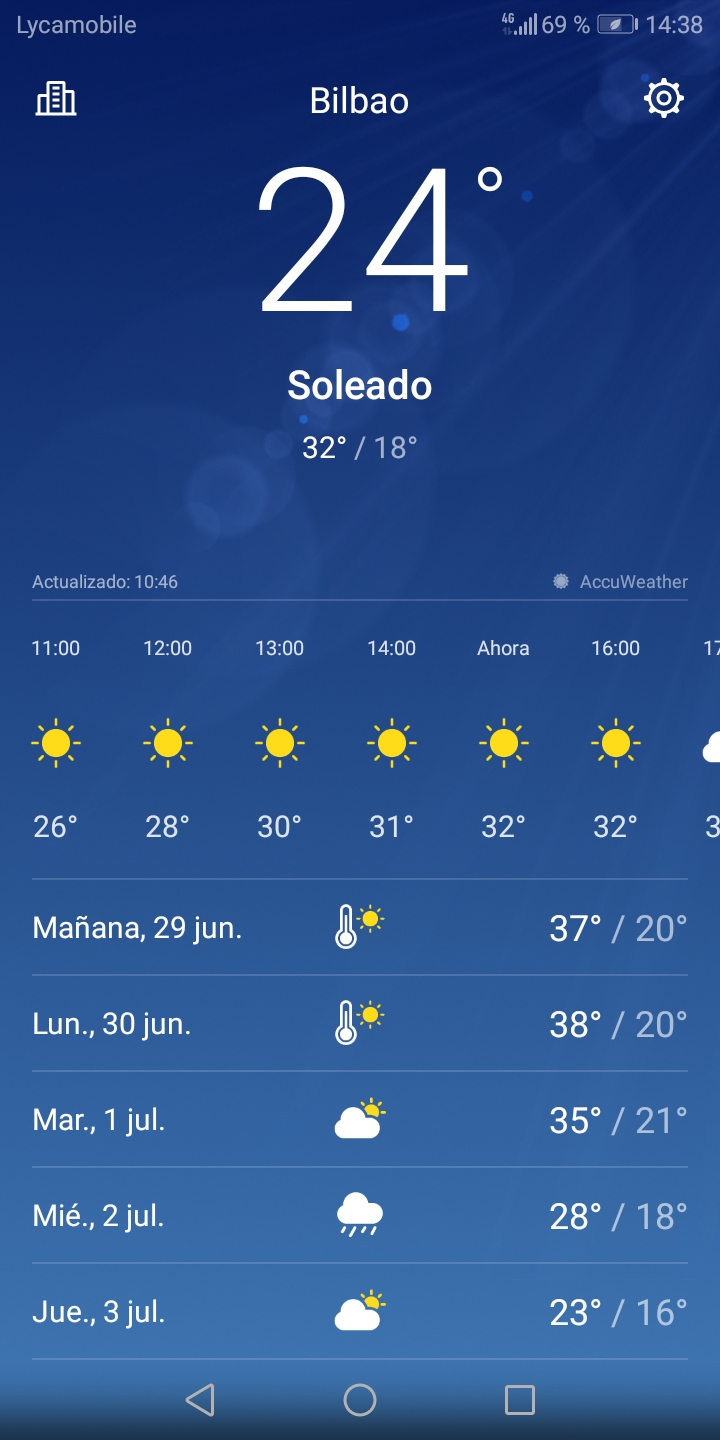
Task: Open weather settings gear
Action: 664,99
